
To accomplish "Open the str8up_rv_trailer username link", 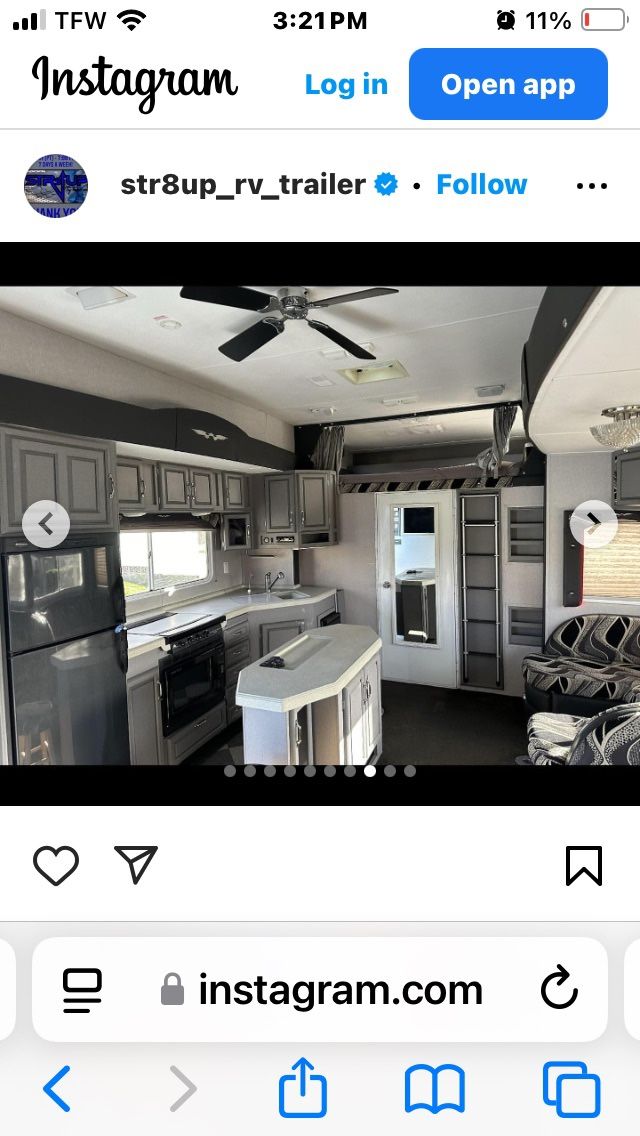I will coord(243,185).
